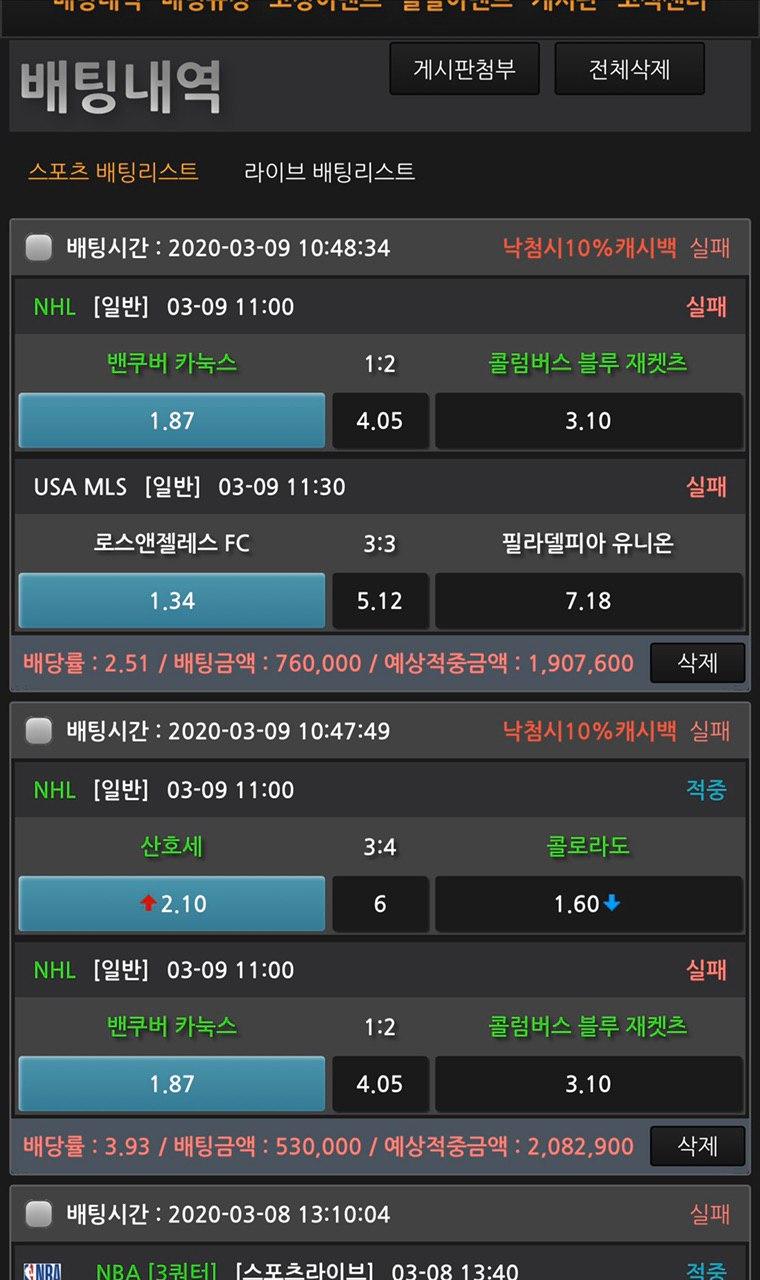Tap the 전체삭제 button
Screen dimensions: 760x1280
pos(629,69)
